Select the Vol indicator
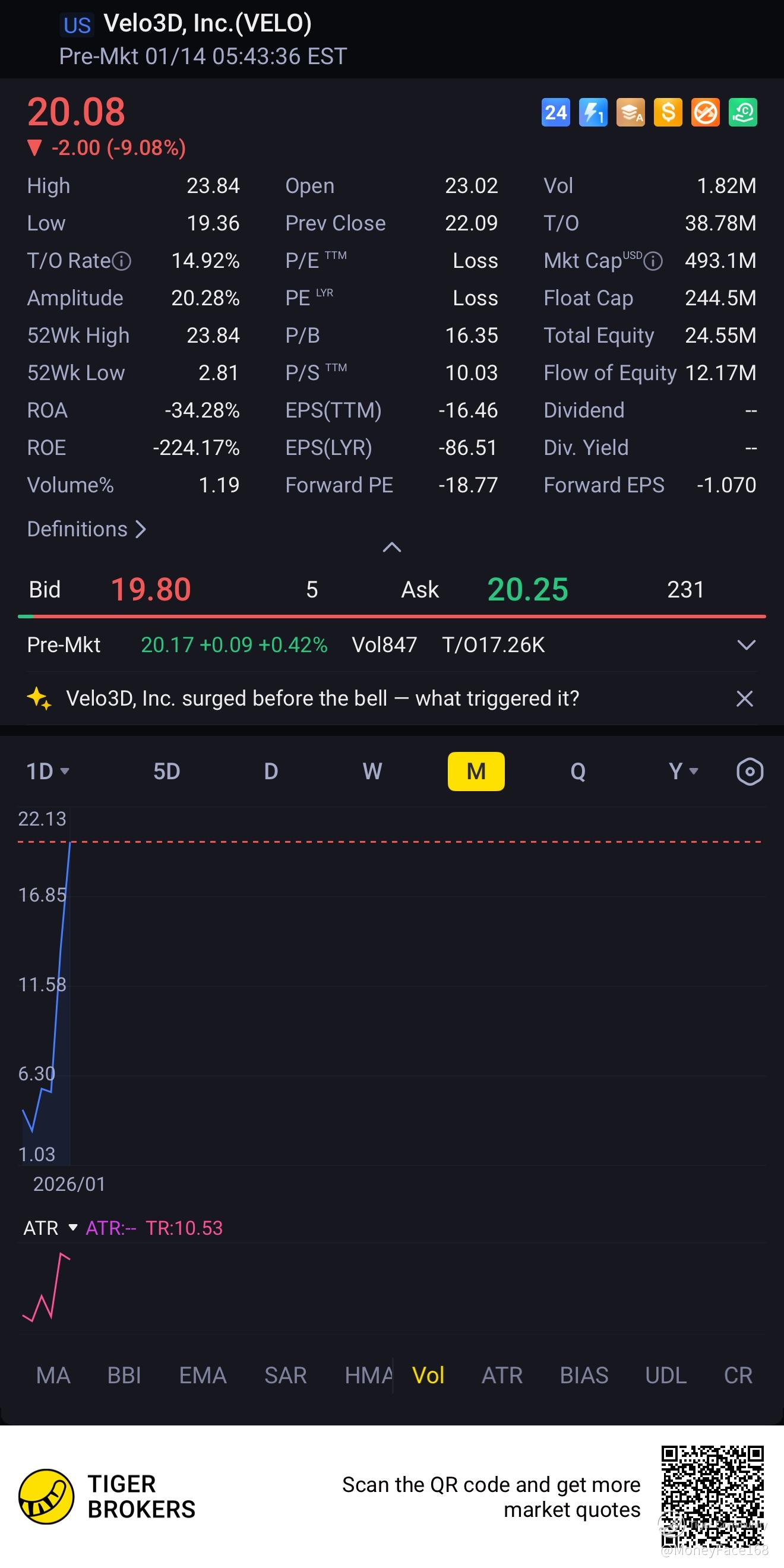The height and width of the screenshot is (1568, 784). (x=428, y=1375)
